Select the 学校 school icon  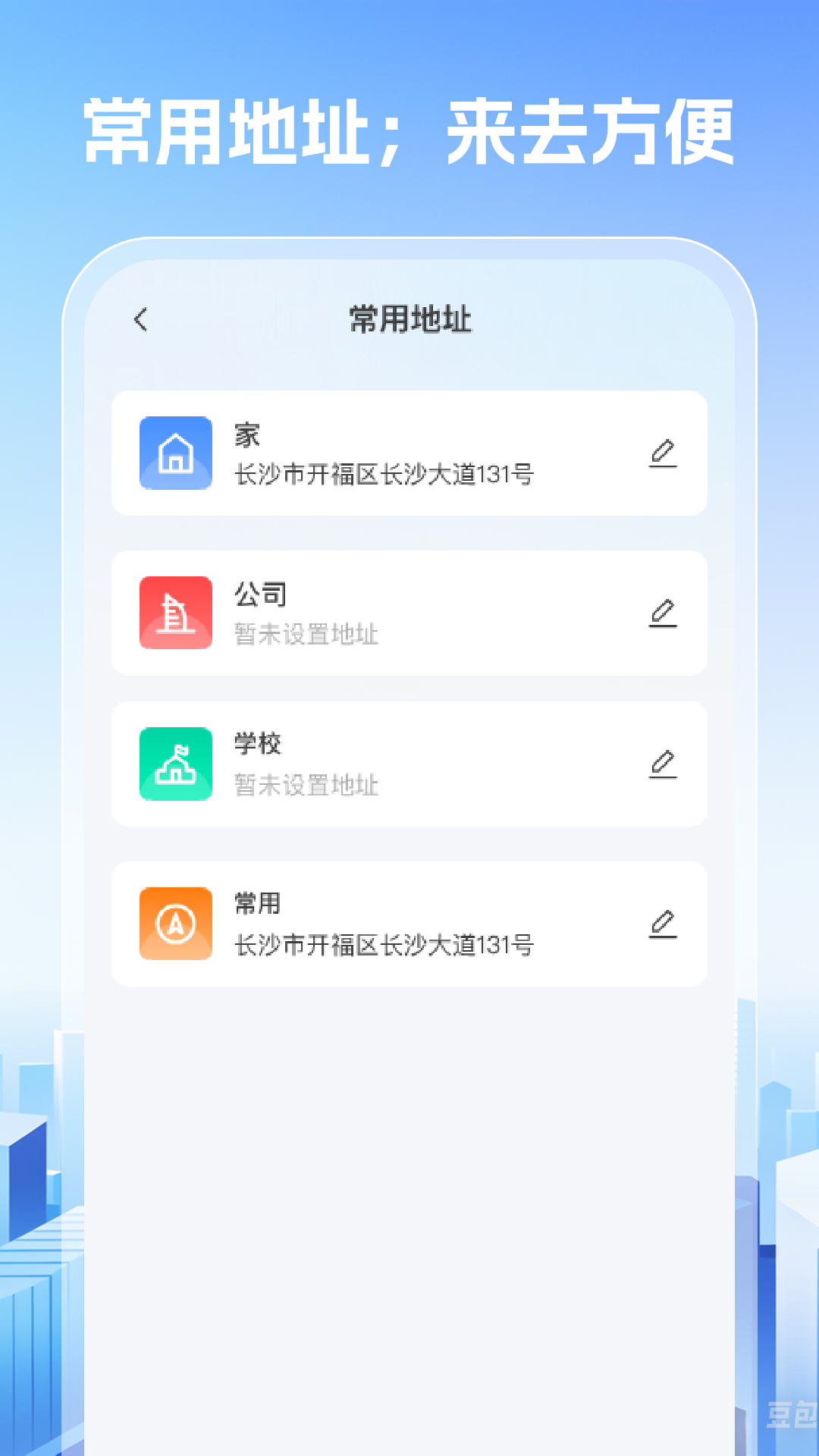coord(175,764)
